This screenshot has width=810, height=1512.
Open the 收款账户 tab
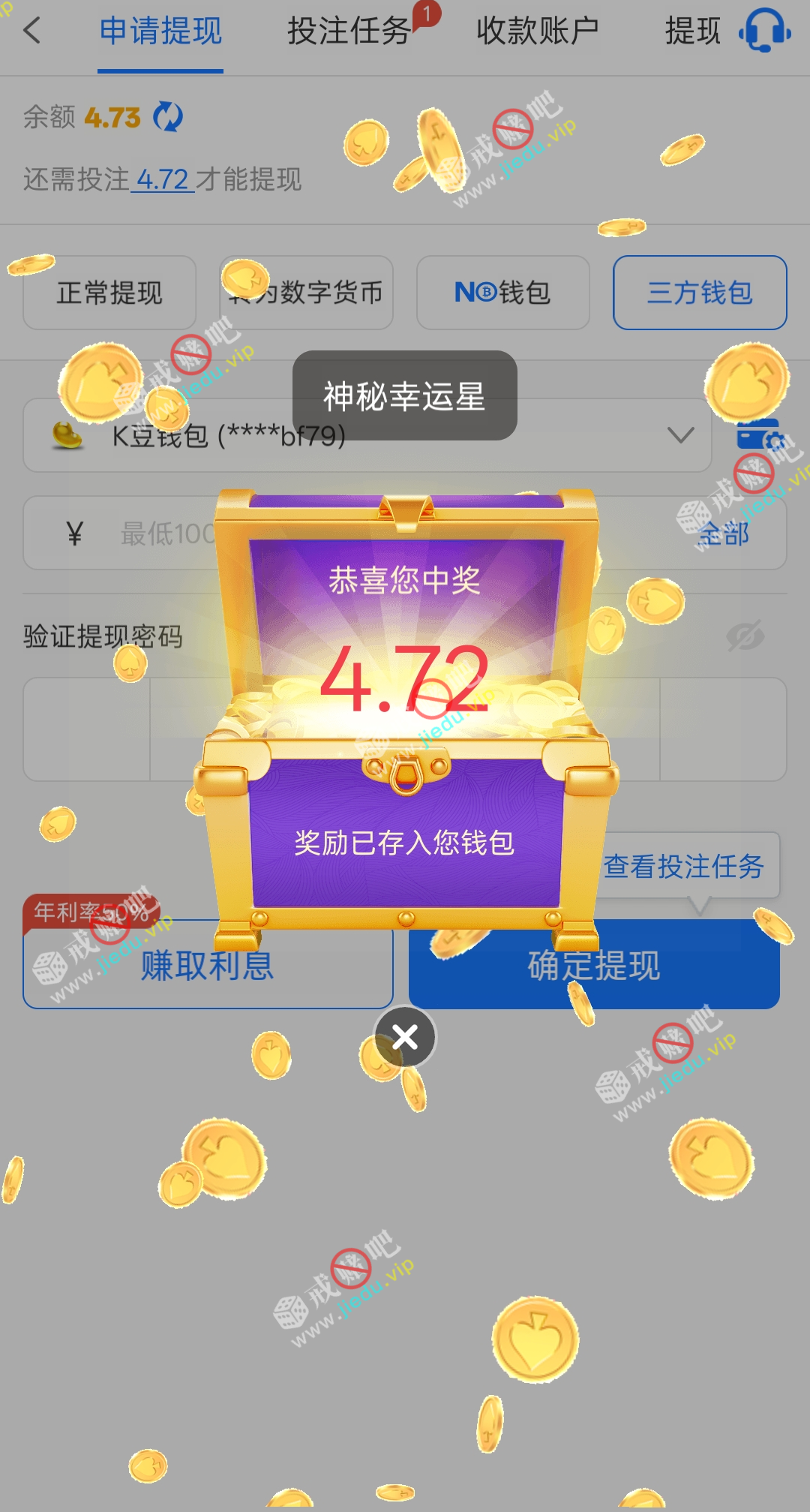[537, 32]
